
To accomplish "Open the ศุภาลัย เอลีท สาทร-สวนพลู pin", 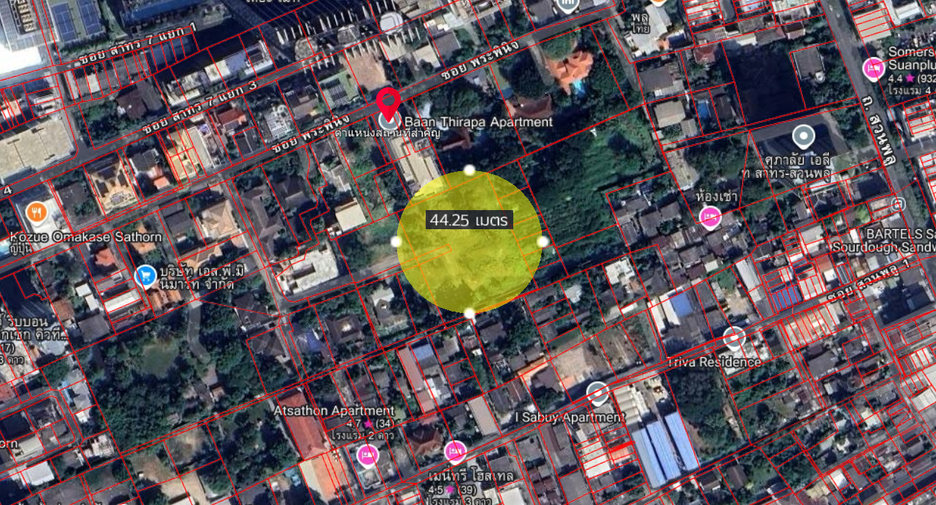I will click(x=803, y=137).
